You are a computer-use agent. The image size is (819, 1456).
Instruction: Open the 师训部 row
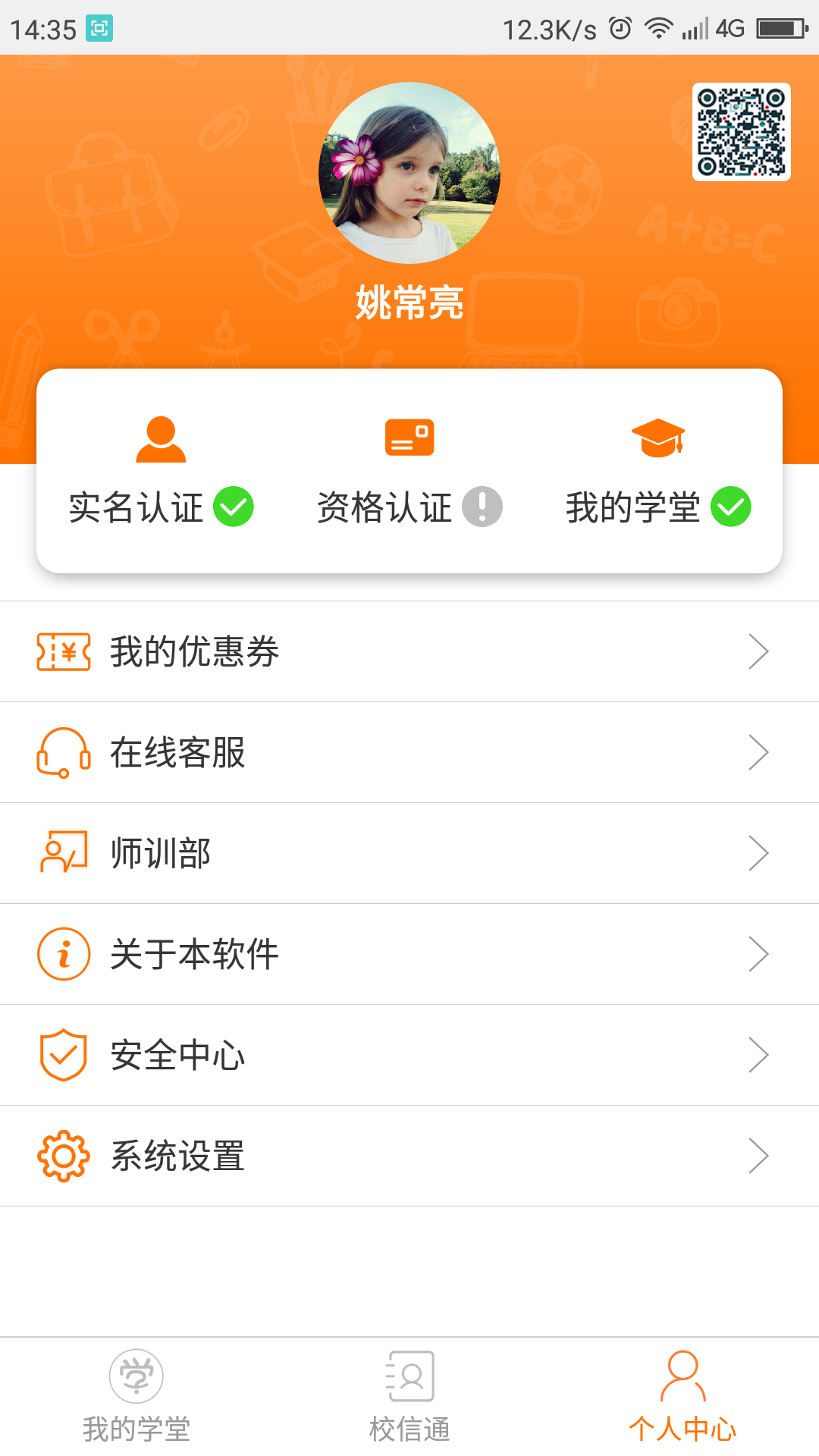tap(409, 853)
